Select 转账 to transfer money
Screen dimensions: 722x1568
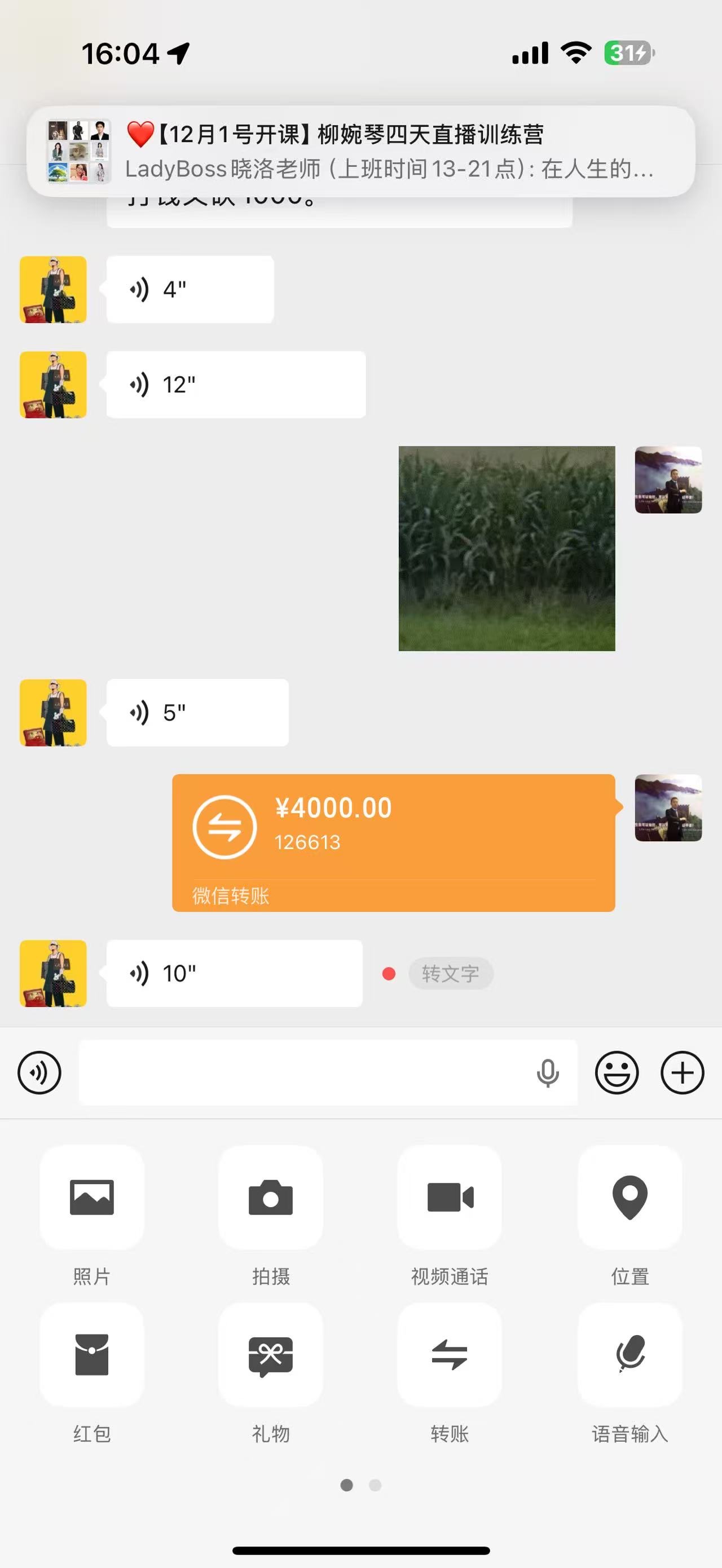pos(450,1354)
